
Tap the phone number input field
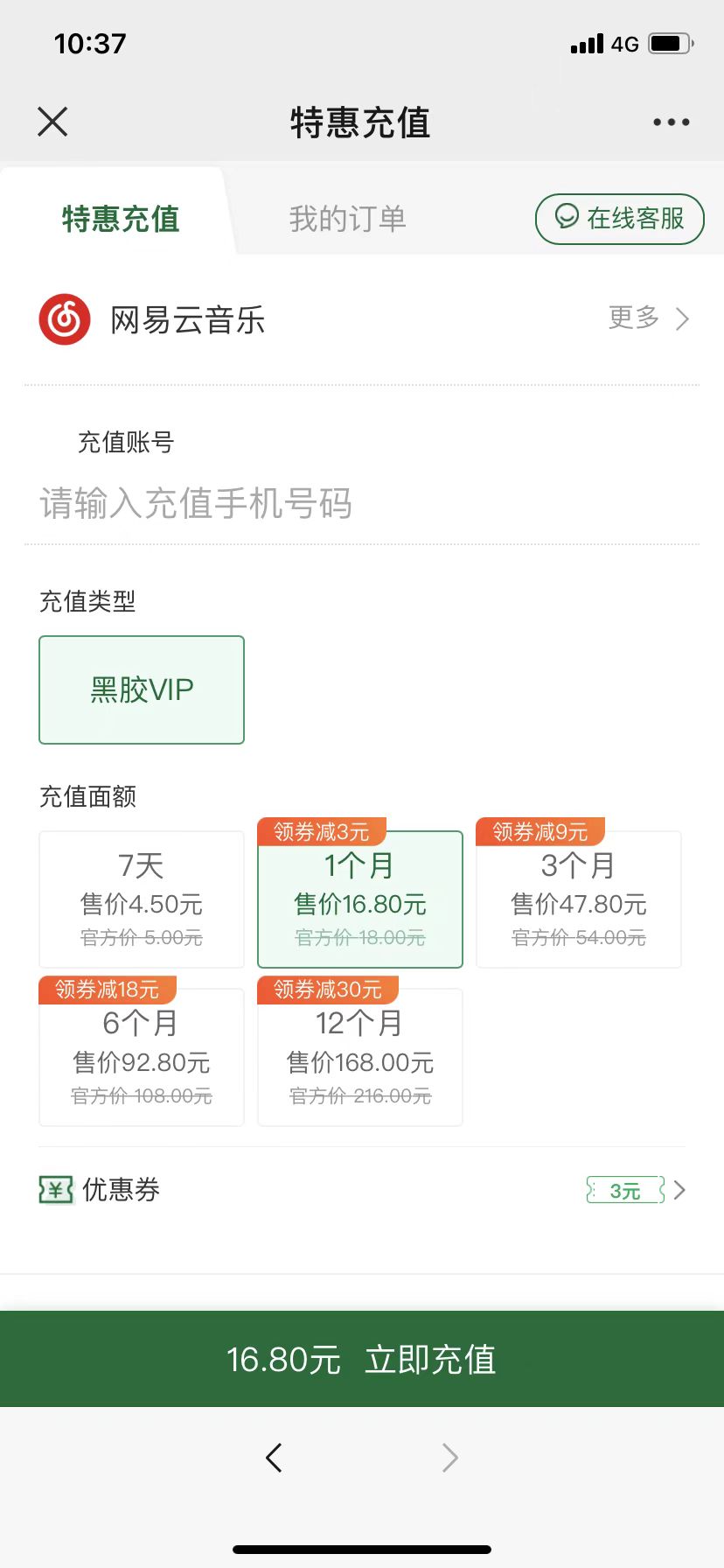362,503
